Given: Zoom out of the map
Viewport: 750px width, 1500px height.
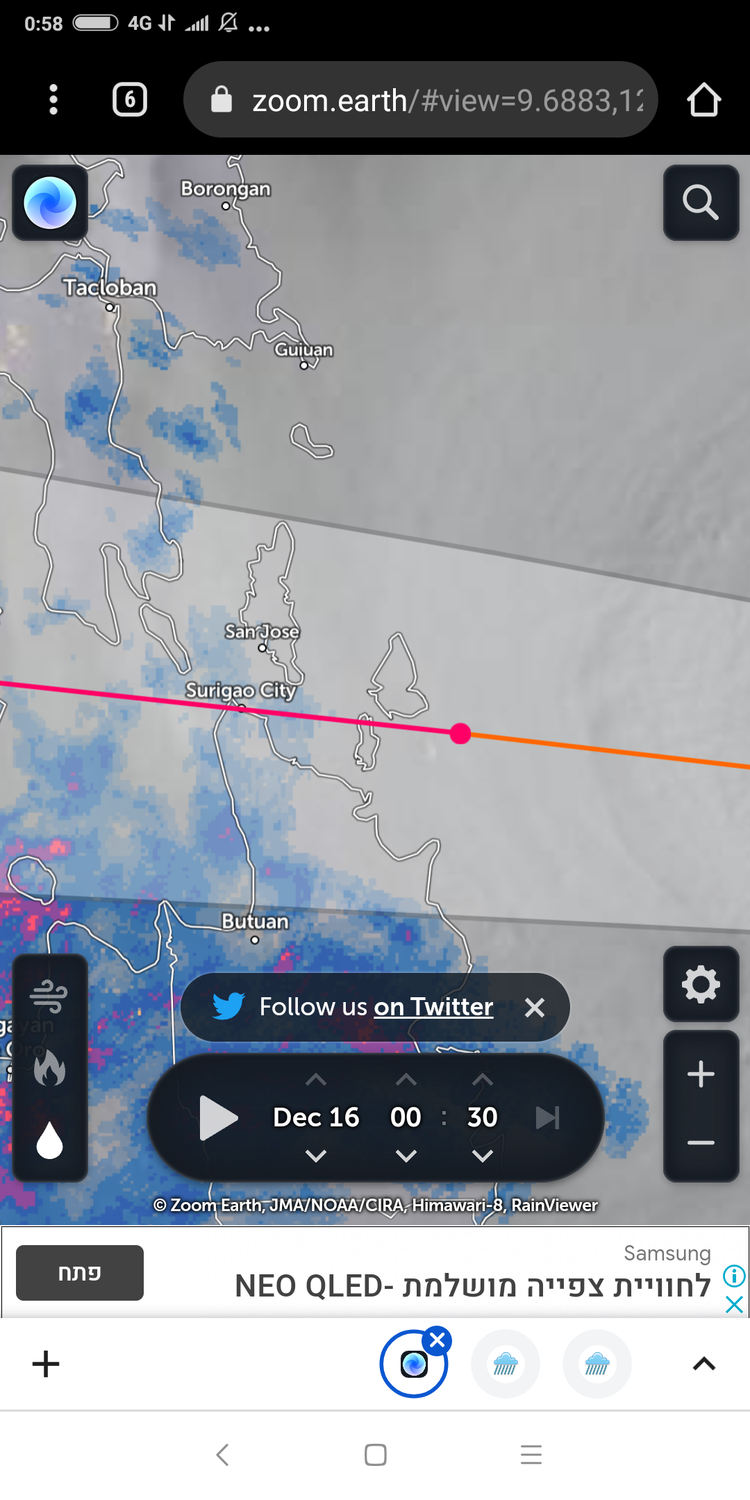Looking at the screenshot, I should [701, 1143].
